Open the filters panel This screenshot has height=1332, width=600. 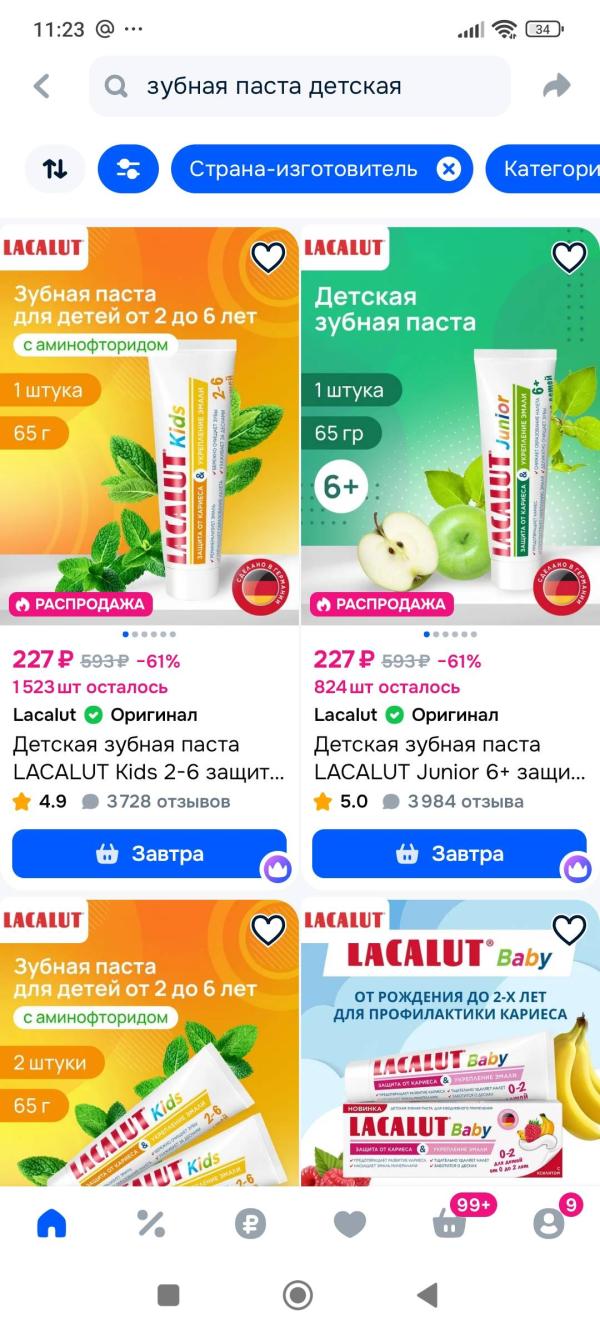(x=128, y=169)
